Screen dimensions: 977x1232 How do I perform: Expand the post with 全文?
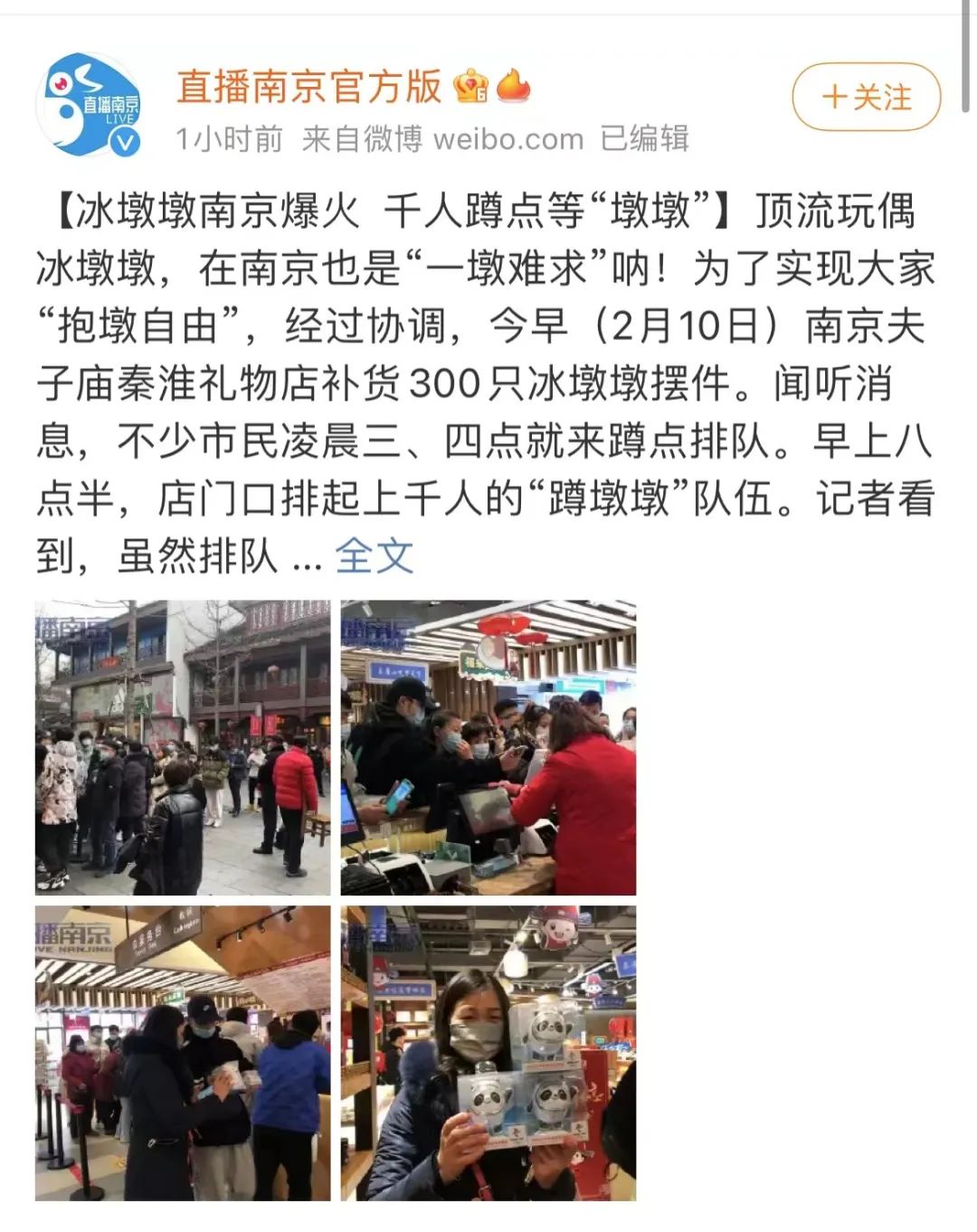tap(374, 556)
